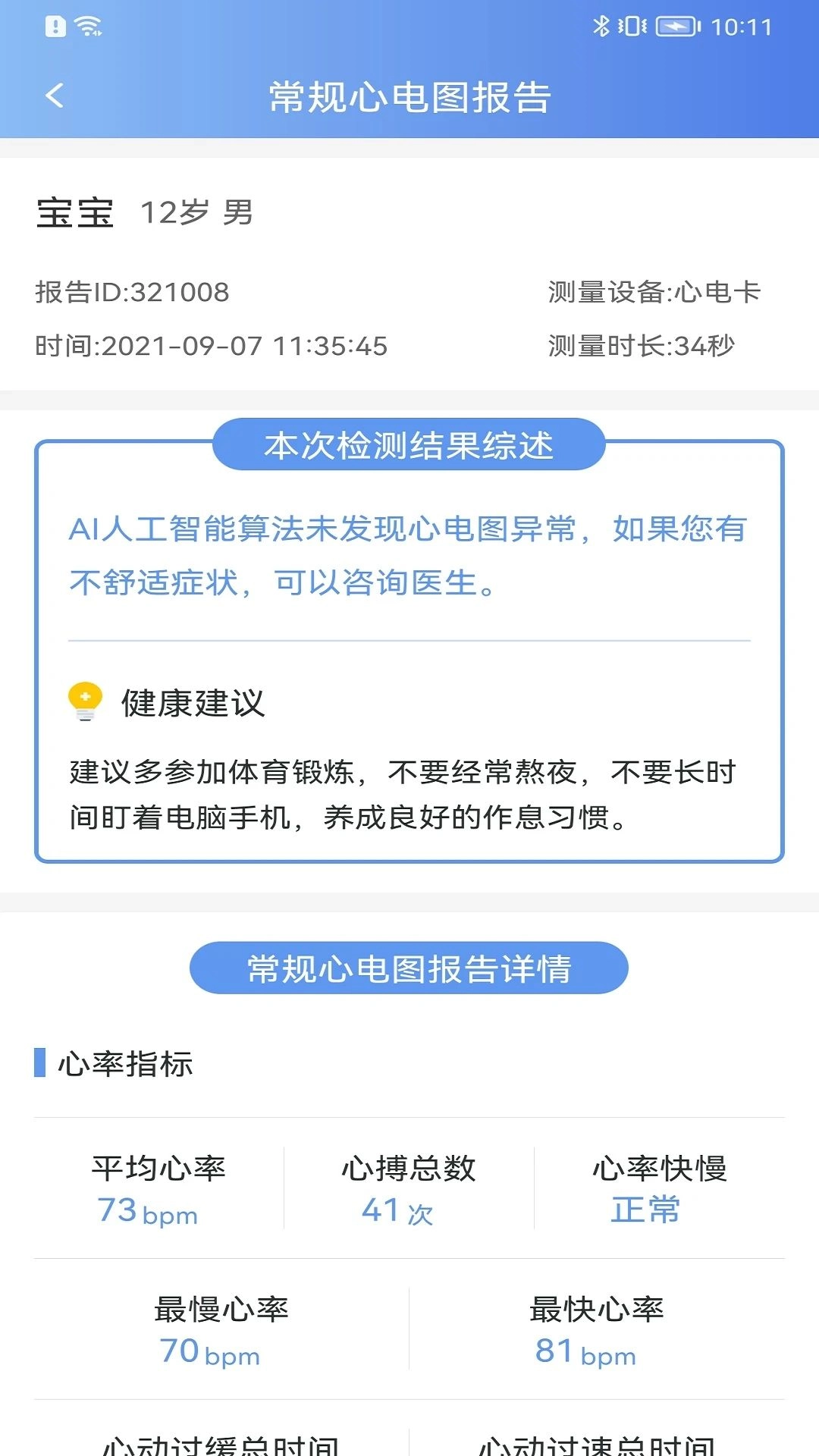
Task: Tap the back arrow to exit report
Action: click(x=53, y=95)
